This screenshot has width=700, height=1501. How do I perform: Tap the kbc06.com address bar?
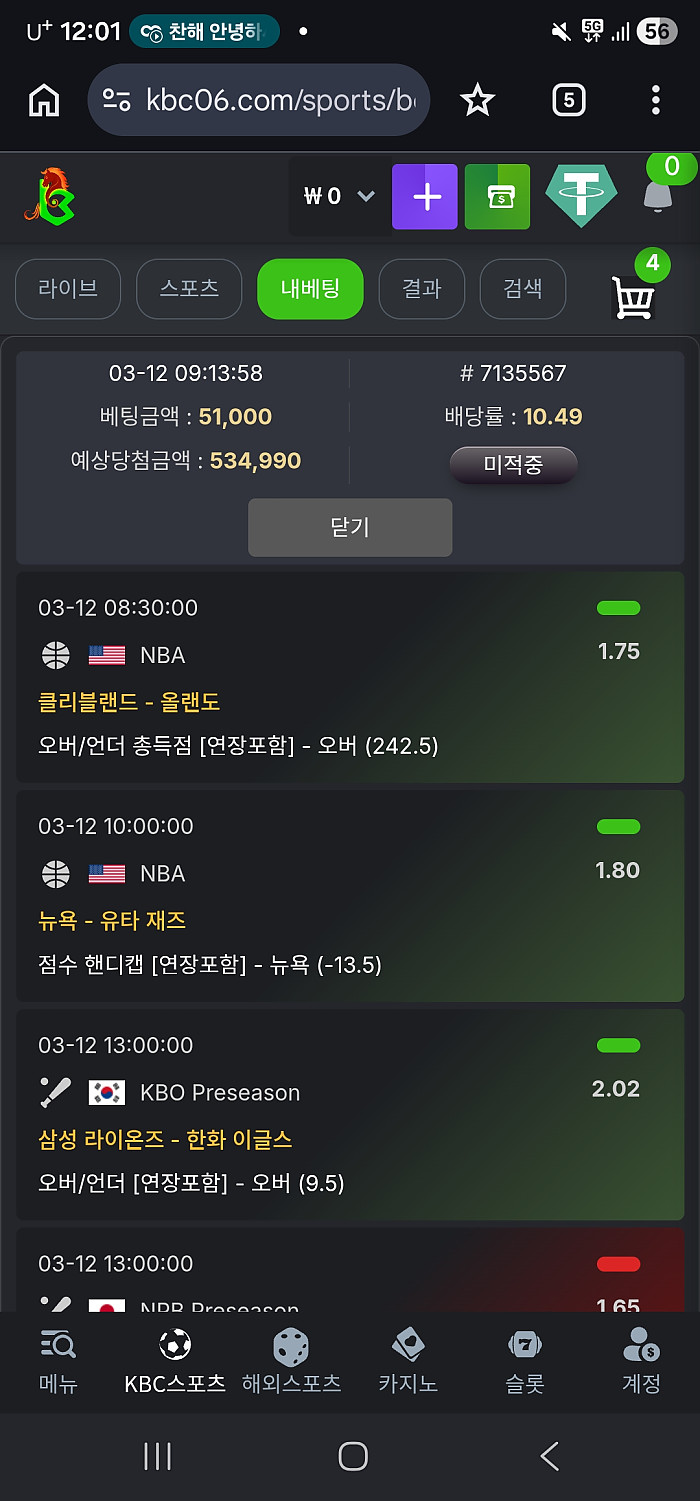pyautogui.click(x=258, y=100)
